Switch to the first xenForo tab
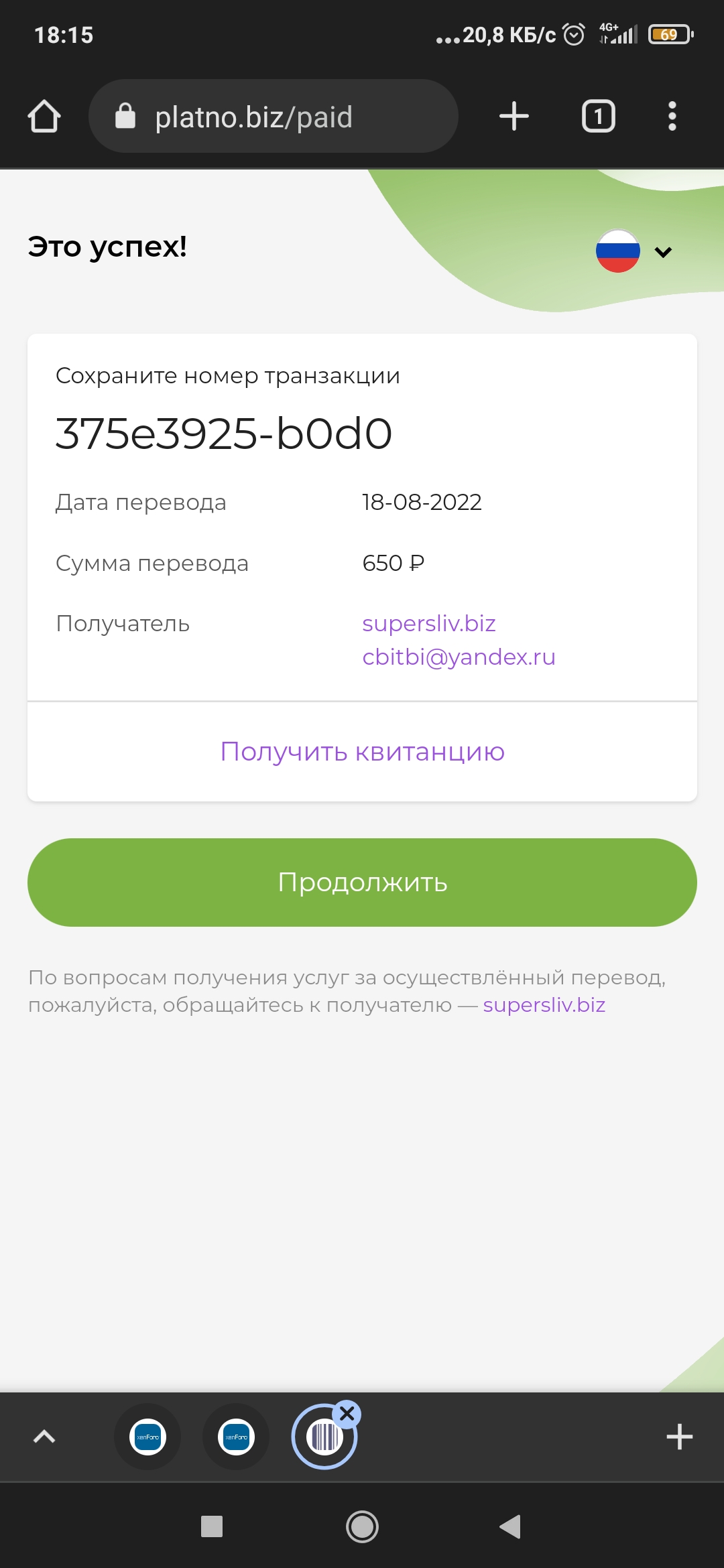The image size is (724, 1568). [147, 1437]
